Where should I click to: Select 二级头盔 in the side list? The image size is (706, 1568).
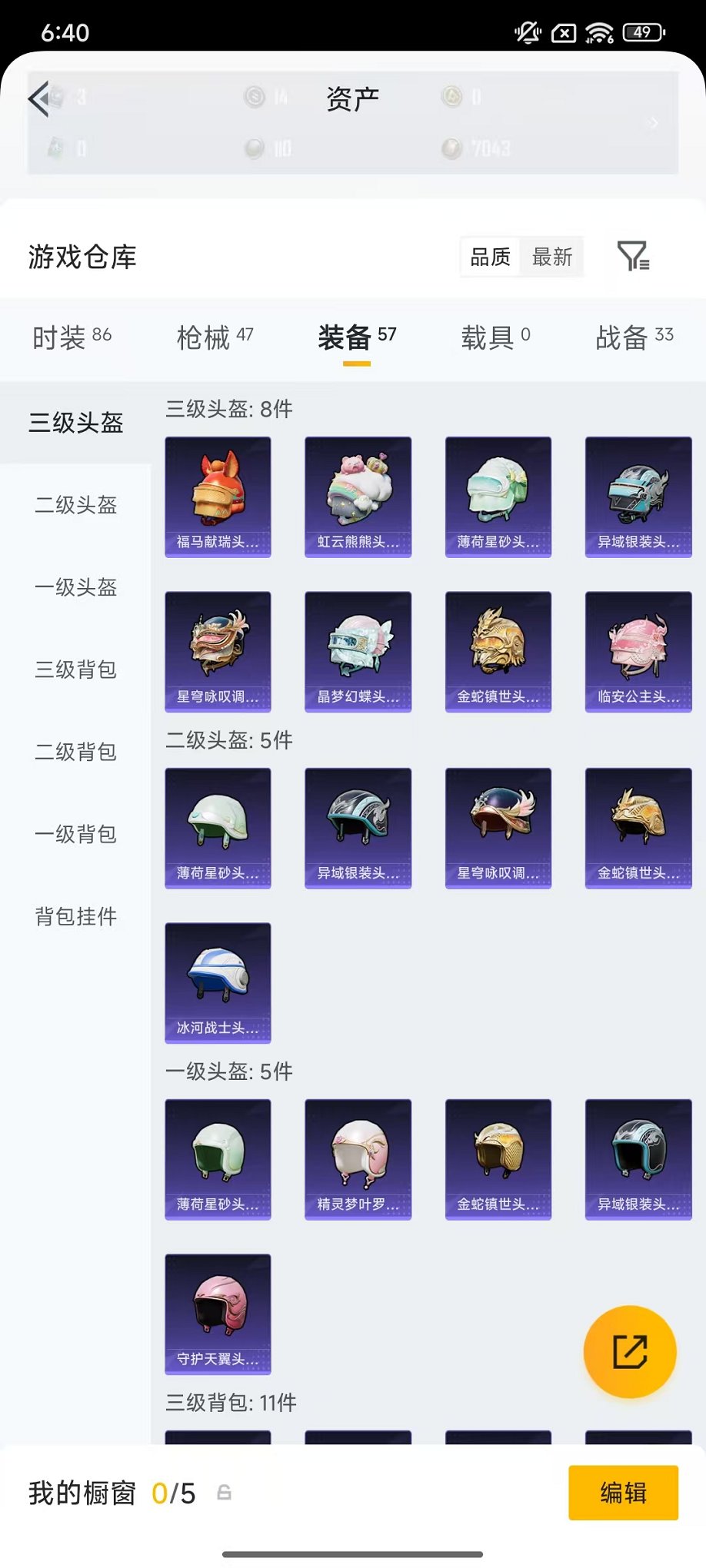pos(75,505)
